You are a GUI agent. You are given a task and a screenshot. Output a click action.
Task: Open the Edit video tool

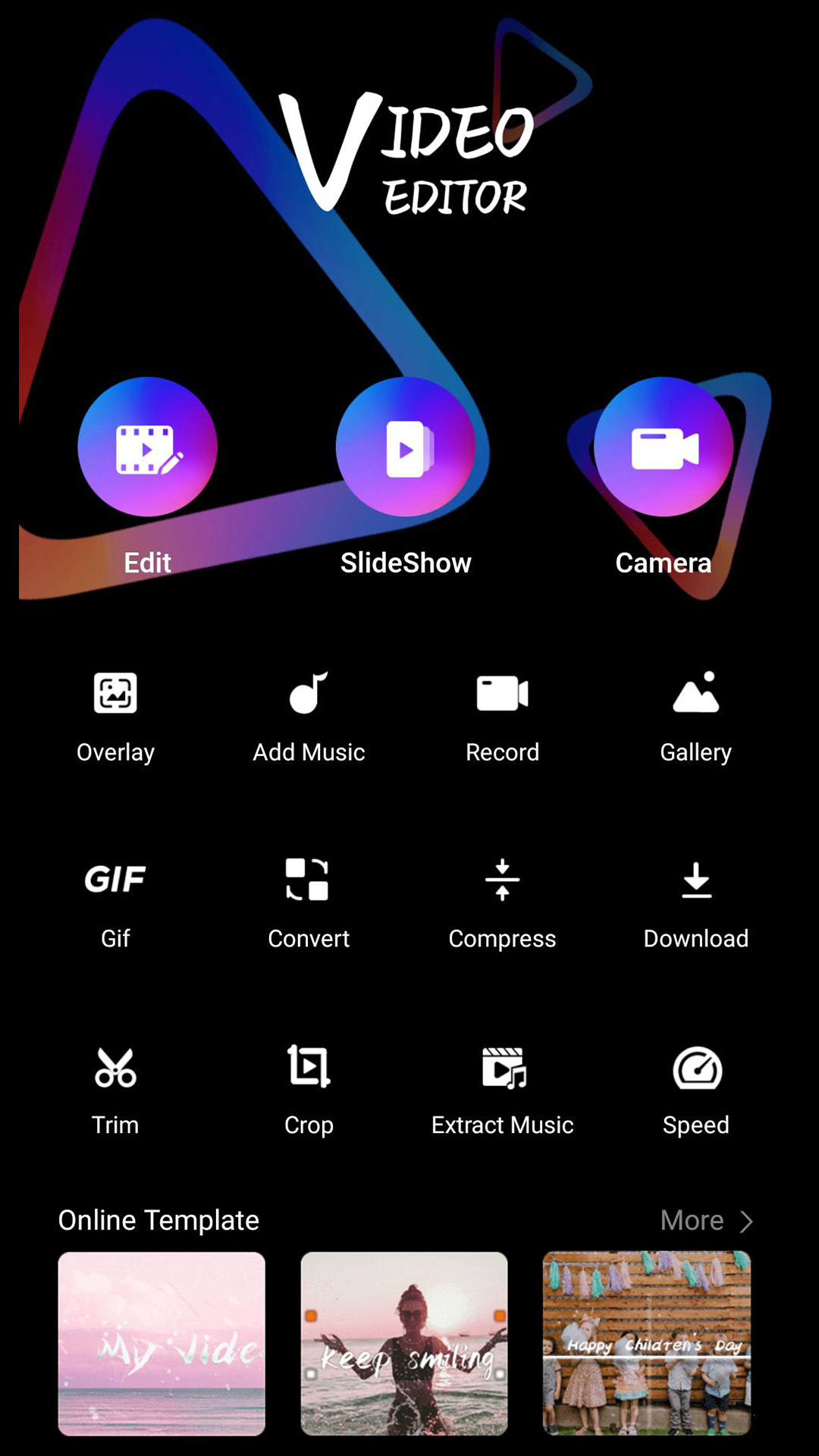[147, 447]
